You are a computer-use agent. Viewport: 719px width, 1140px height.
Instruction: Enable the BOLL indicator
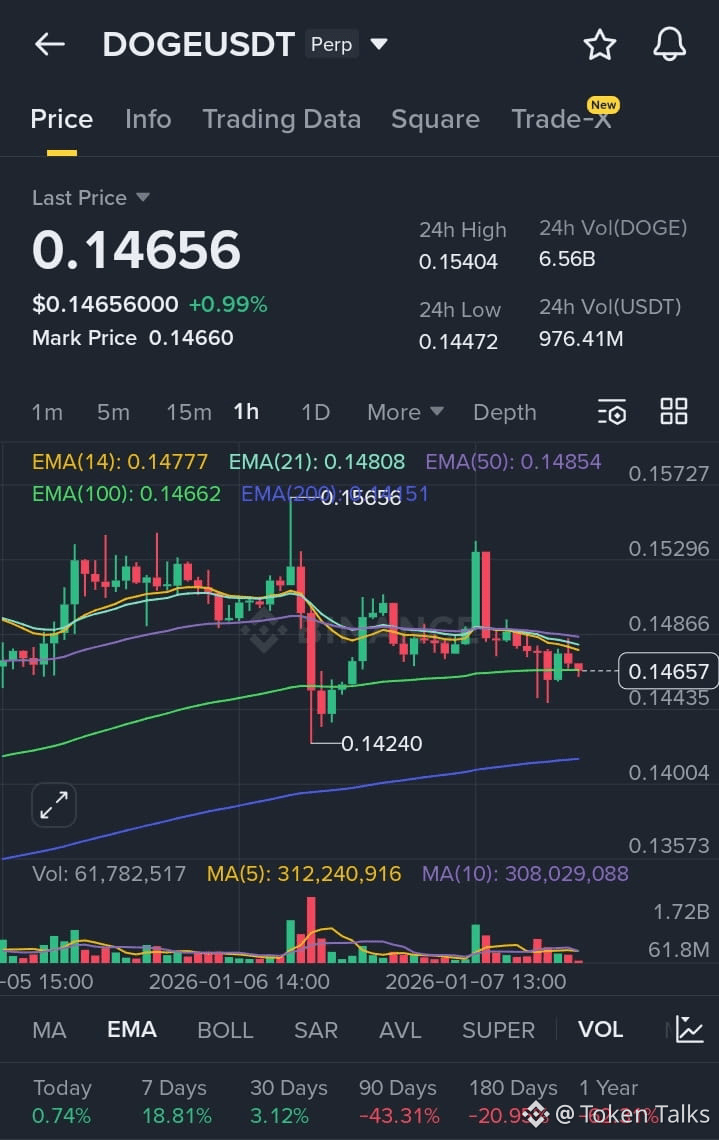pyautogui.click(x=225, y=1029)
